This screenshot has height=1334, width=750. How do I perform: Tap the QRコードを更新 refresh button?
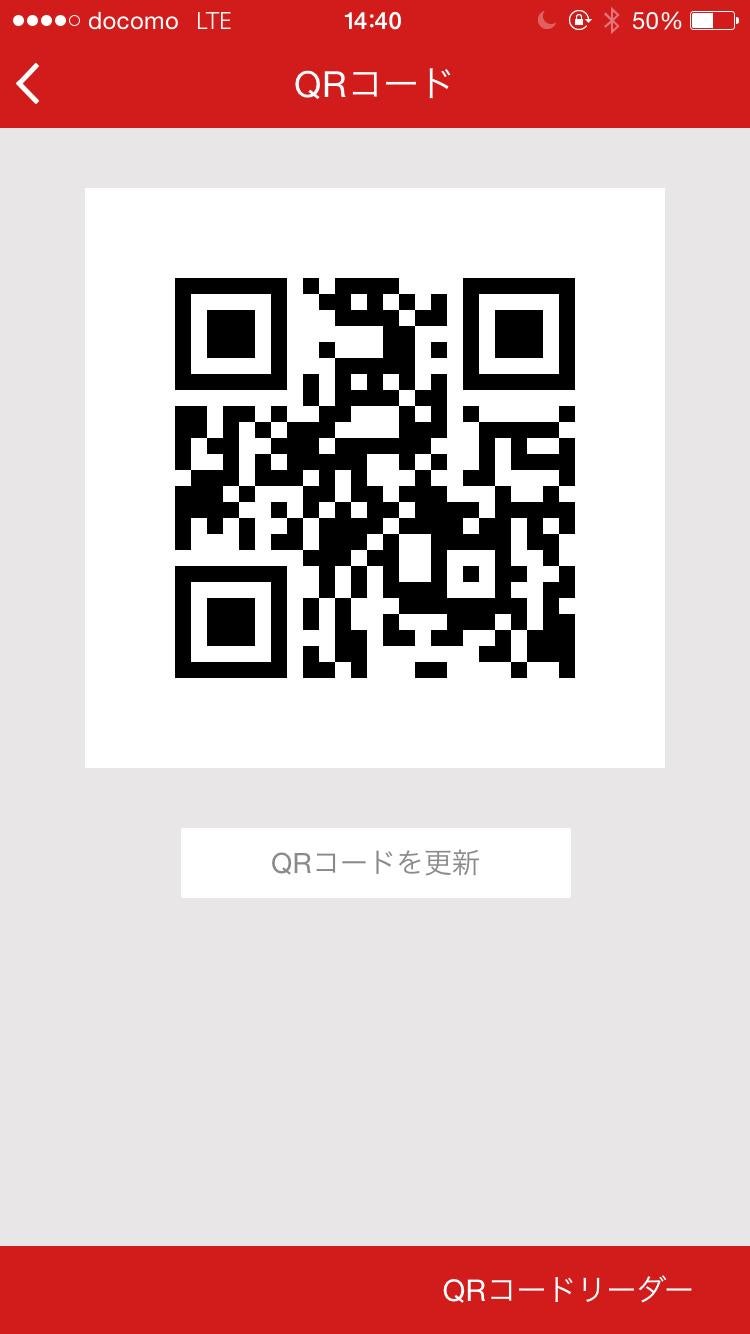pos(375,862)
